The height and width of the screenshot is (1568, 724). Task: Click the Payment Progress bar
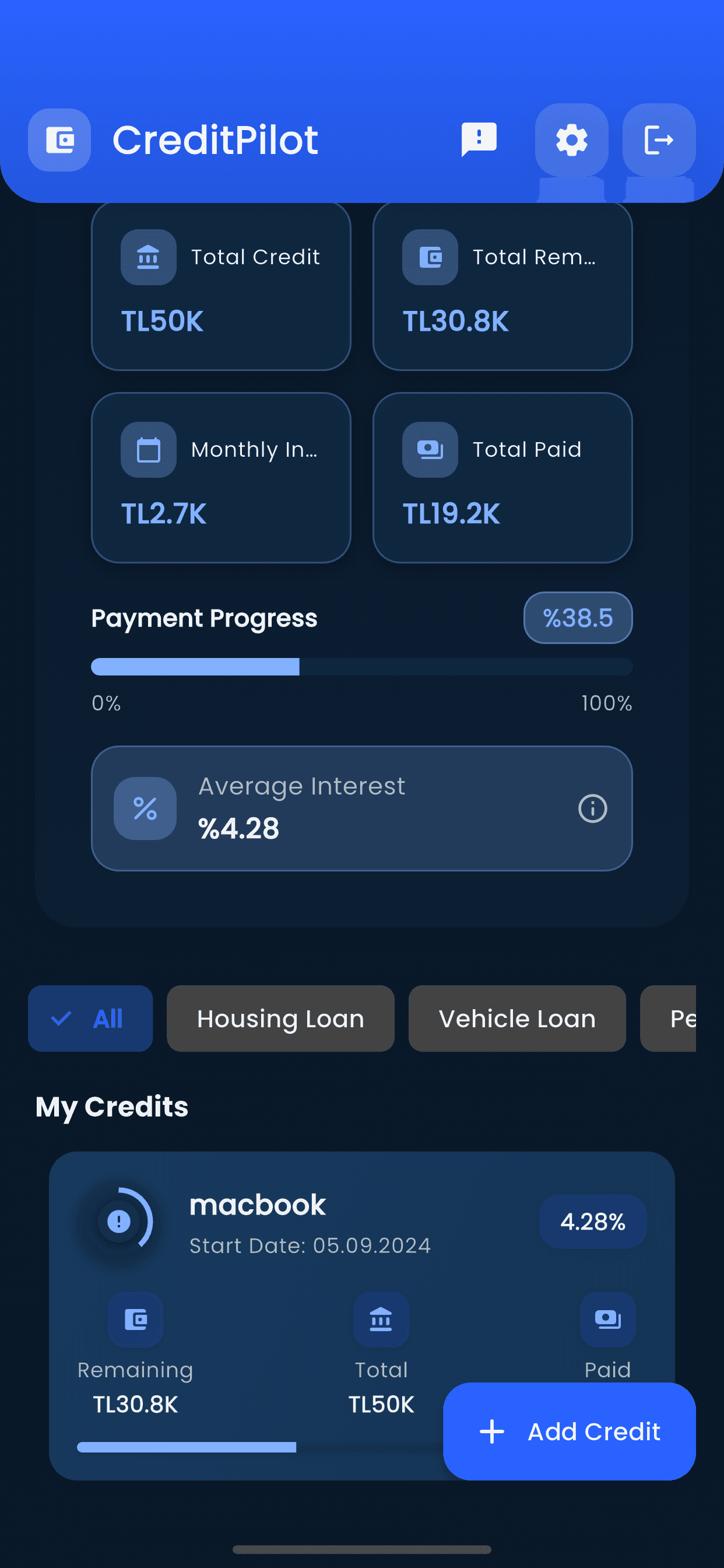point(361,667)
